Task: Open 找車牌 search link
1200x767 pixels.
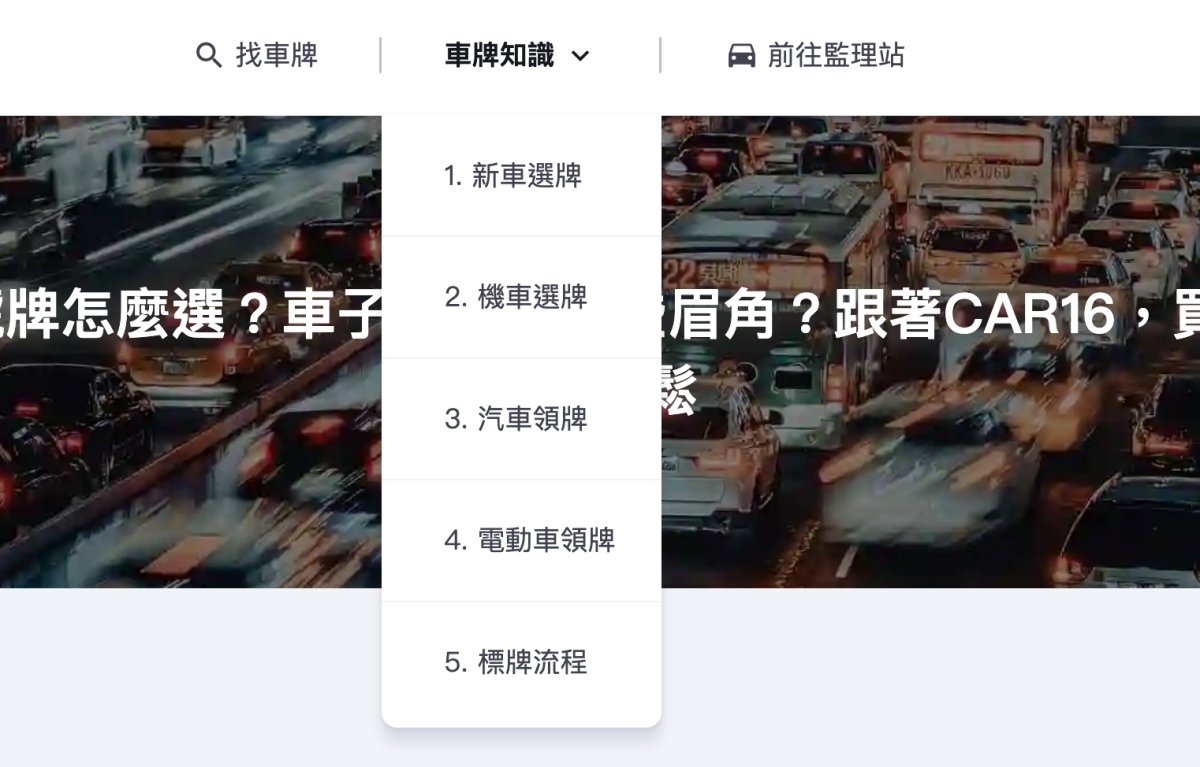Action: (x=257, y=55)
